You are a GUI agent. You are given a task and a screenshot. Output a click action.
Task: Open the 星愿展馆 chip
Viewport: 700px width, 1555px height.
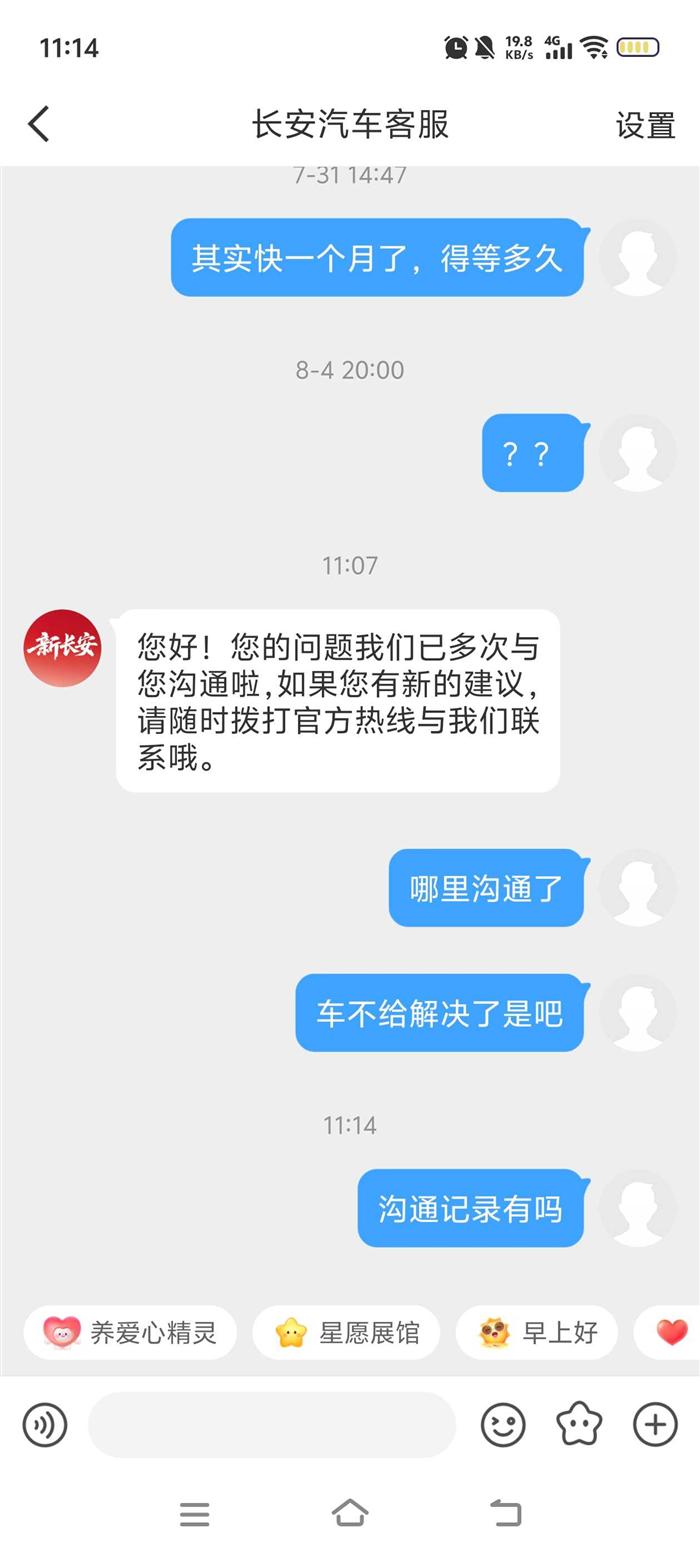(x=346, y=1332)
